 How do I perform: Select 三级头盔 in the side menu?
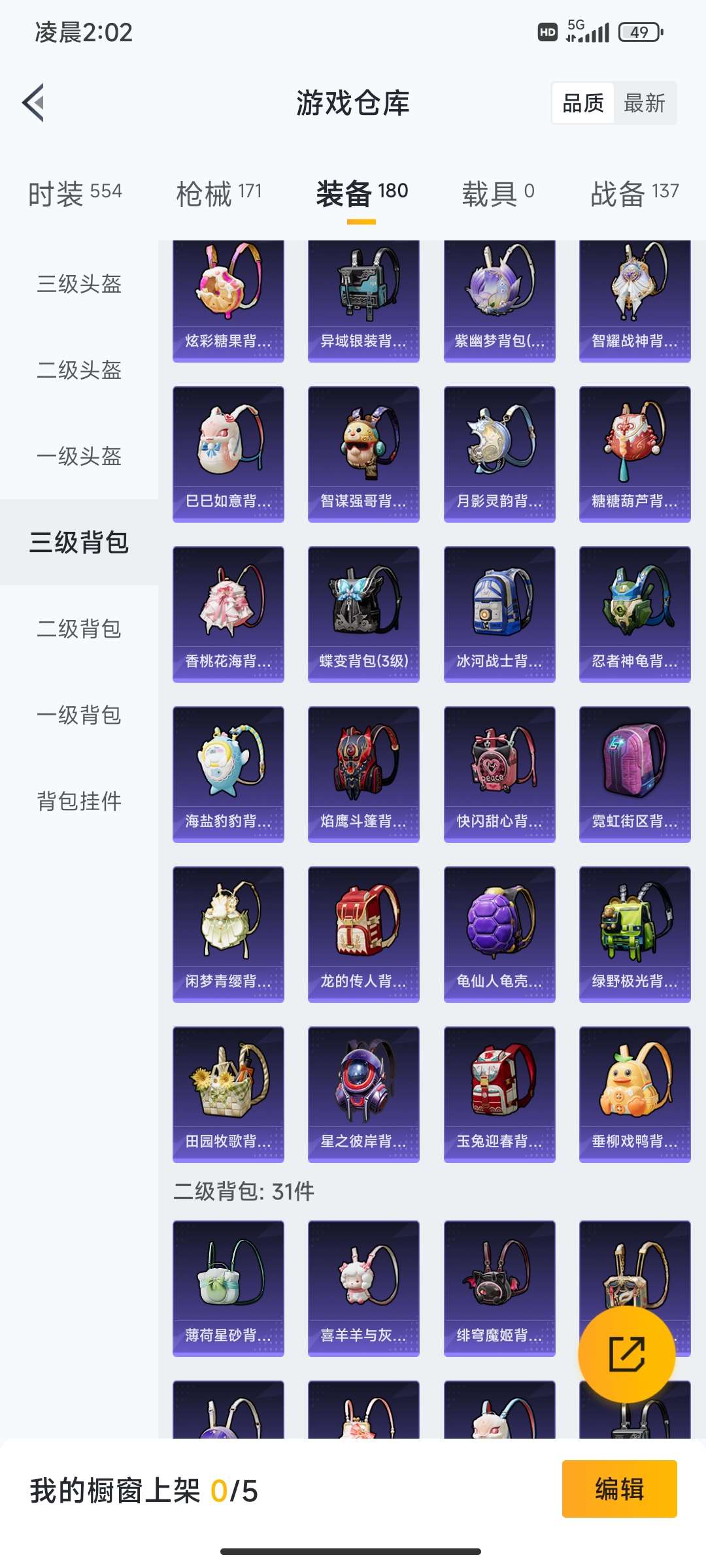[x=79, y=284]
